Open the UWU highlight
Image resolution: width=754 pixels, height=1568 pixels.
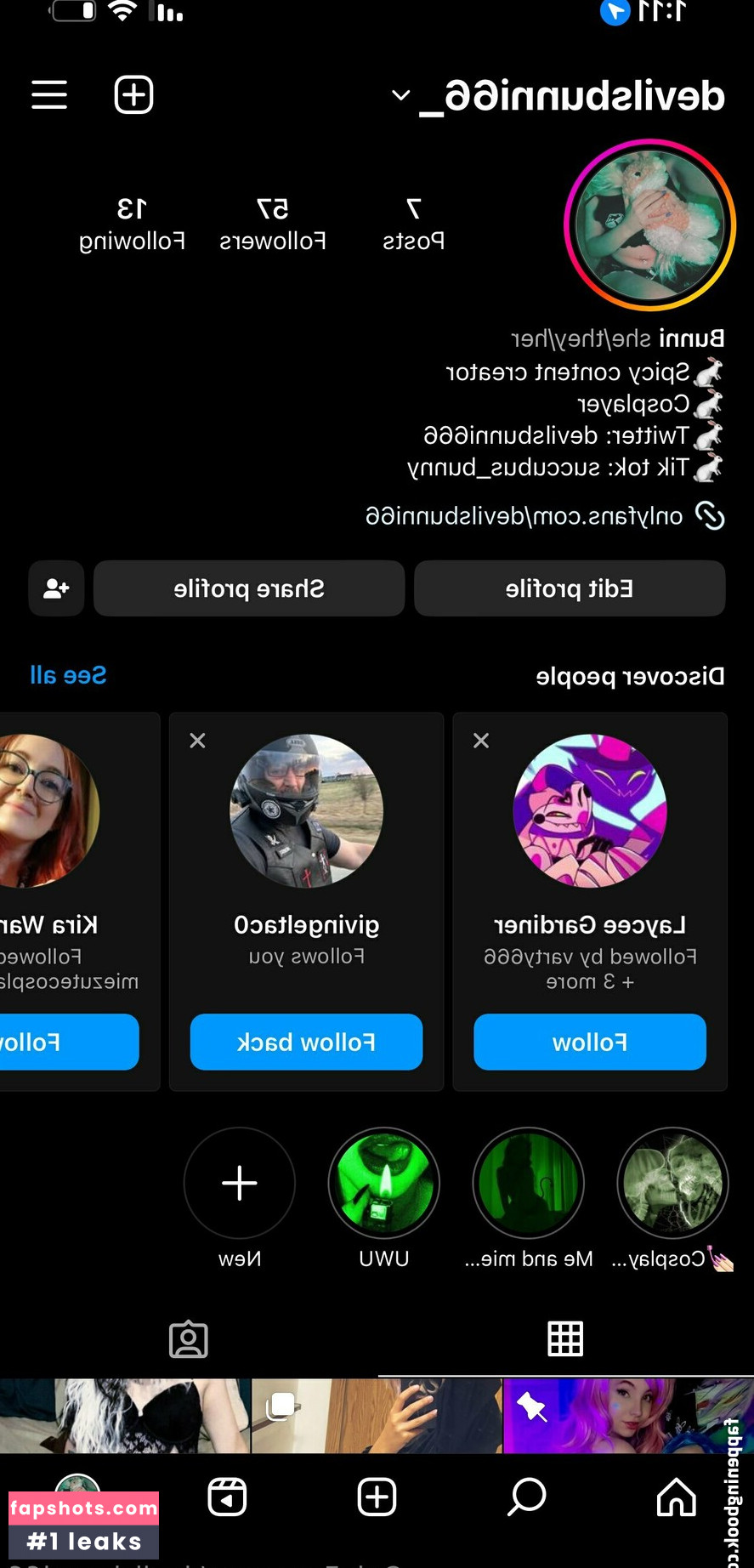[383, 1183]
